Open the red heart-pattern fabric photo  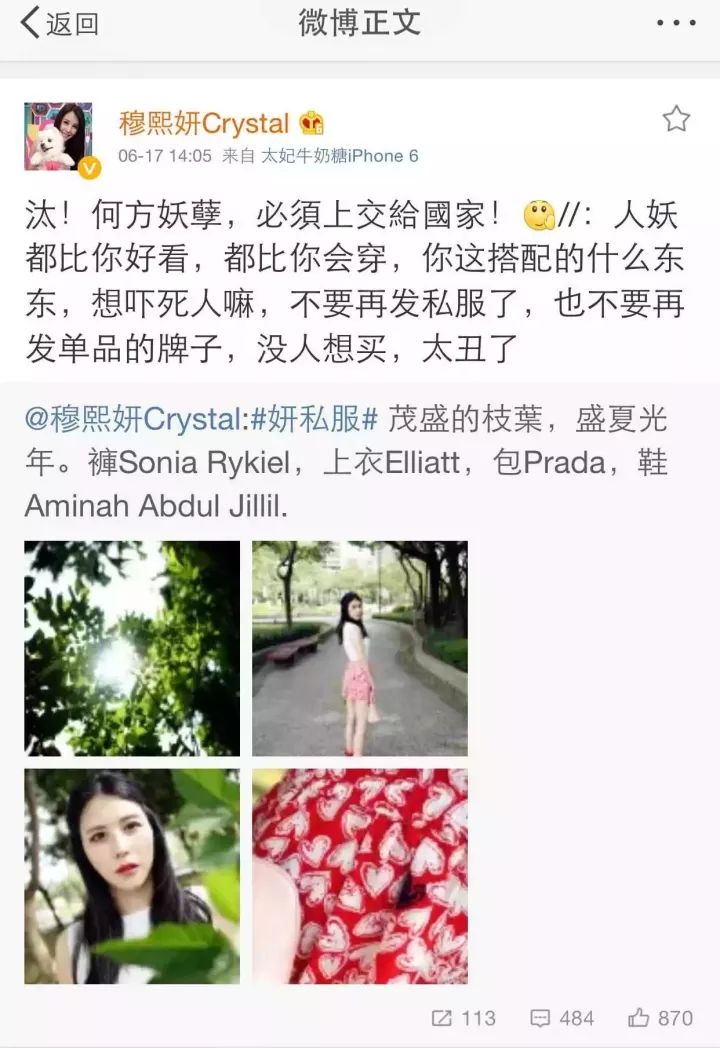360,877
